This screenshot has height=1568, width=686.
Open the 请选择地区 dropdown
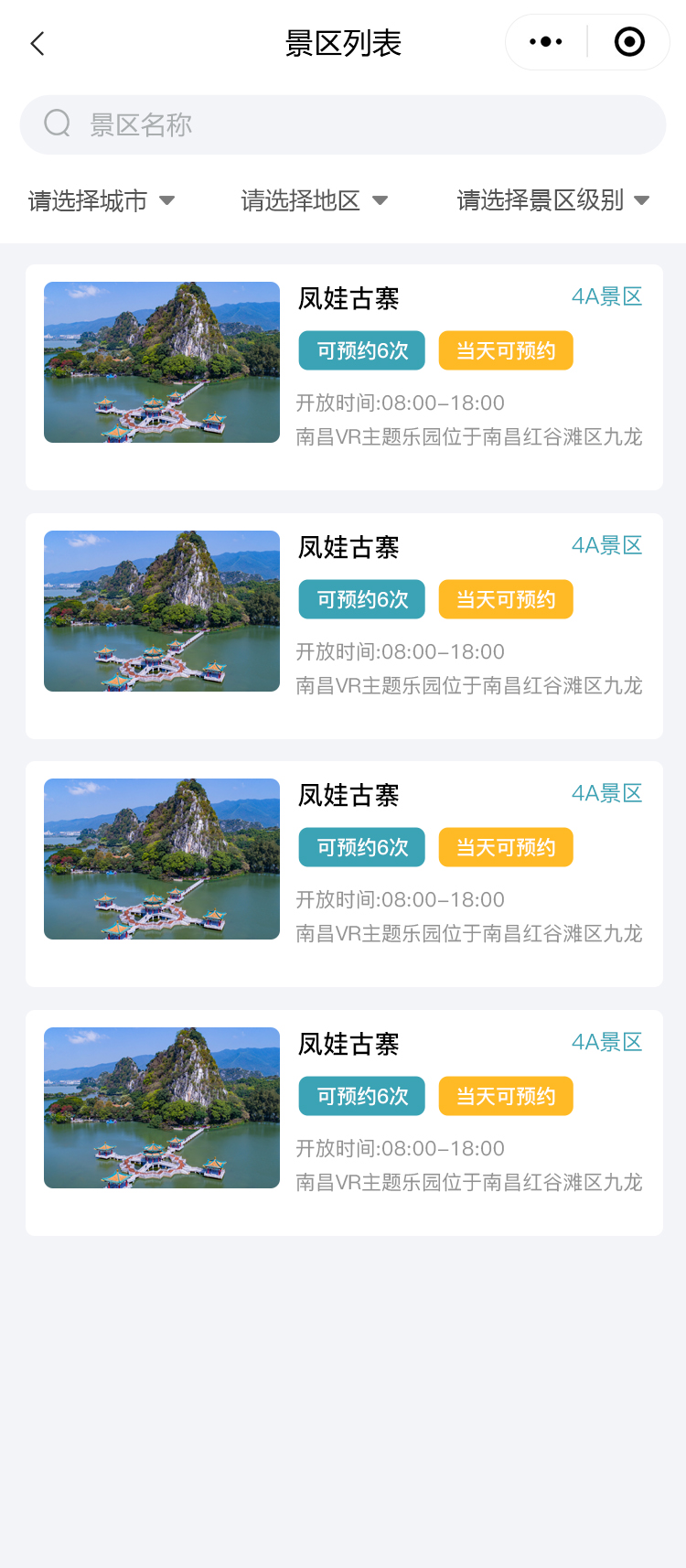click(314, 200)
